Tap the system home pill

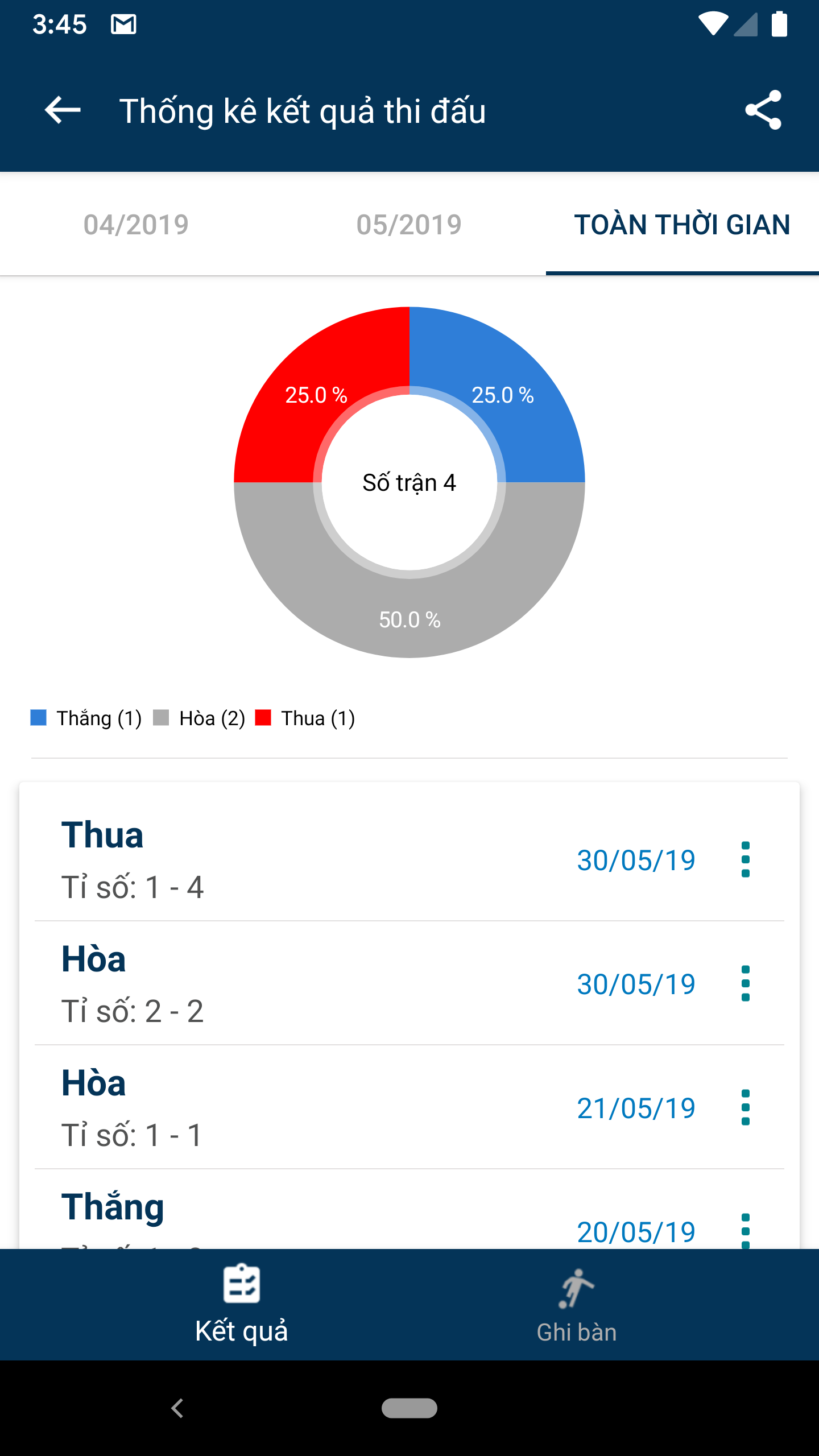click(x=409, y=1408)
